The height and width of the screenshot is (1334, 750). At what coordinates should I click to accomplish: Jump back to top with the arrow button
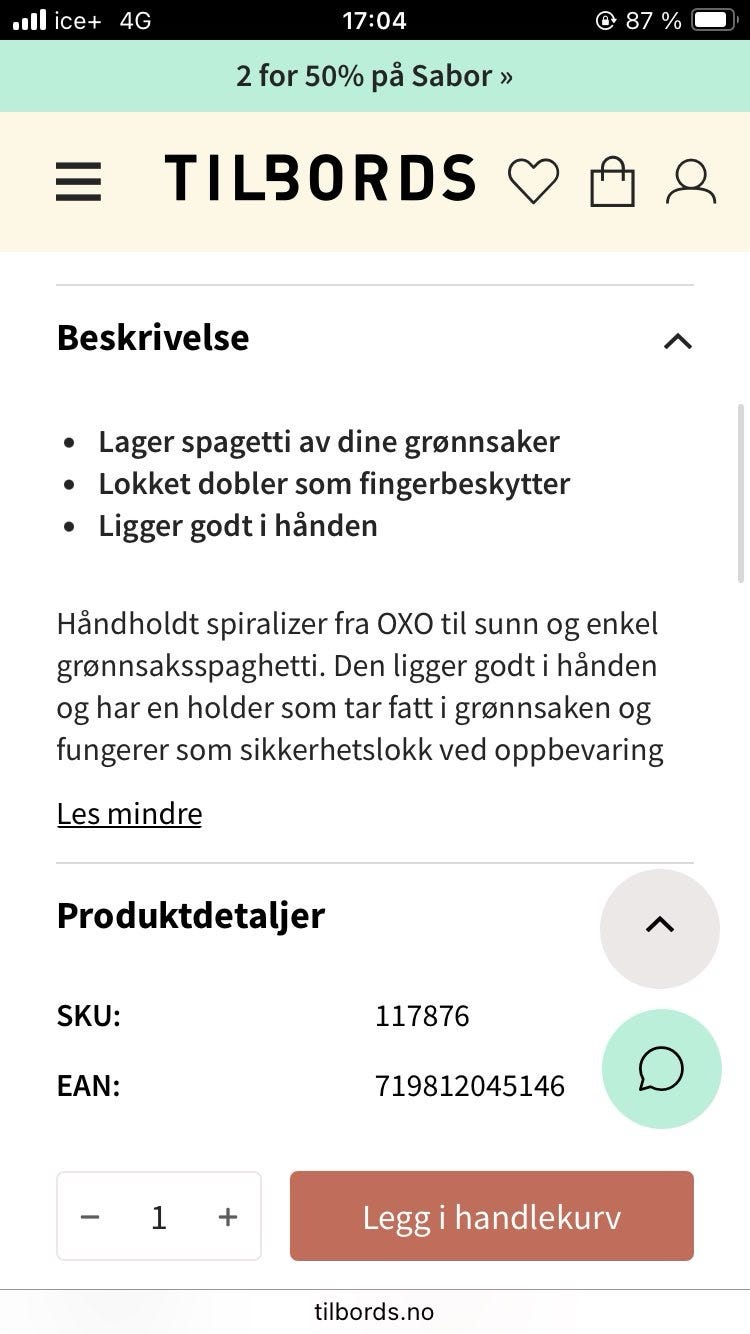(660, 928)
